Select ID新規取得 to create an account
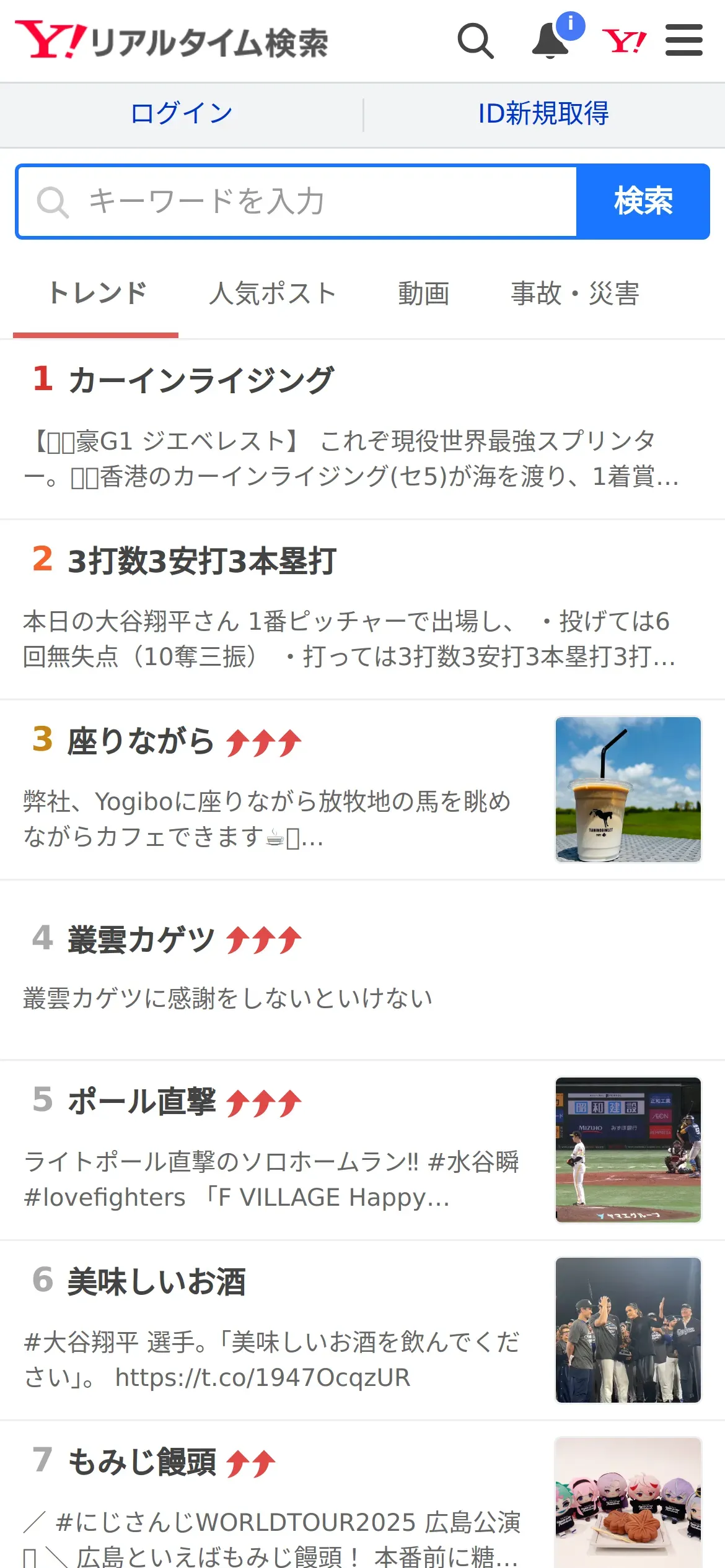The width and height of the screenshot is (725, 1568). tap(543, 114)
